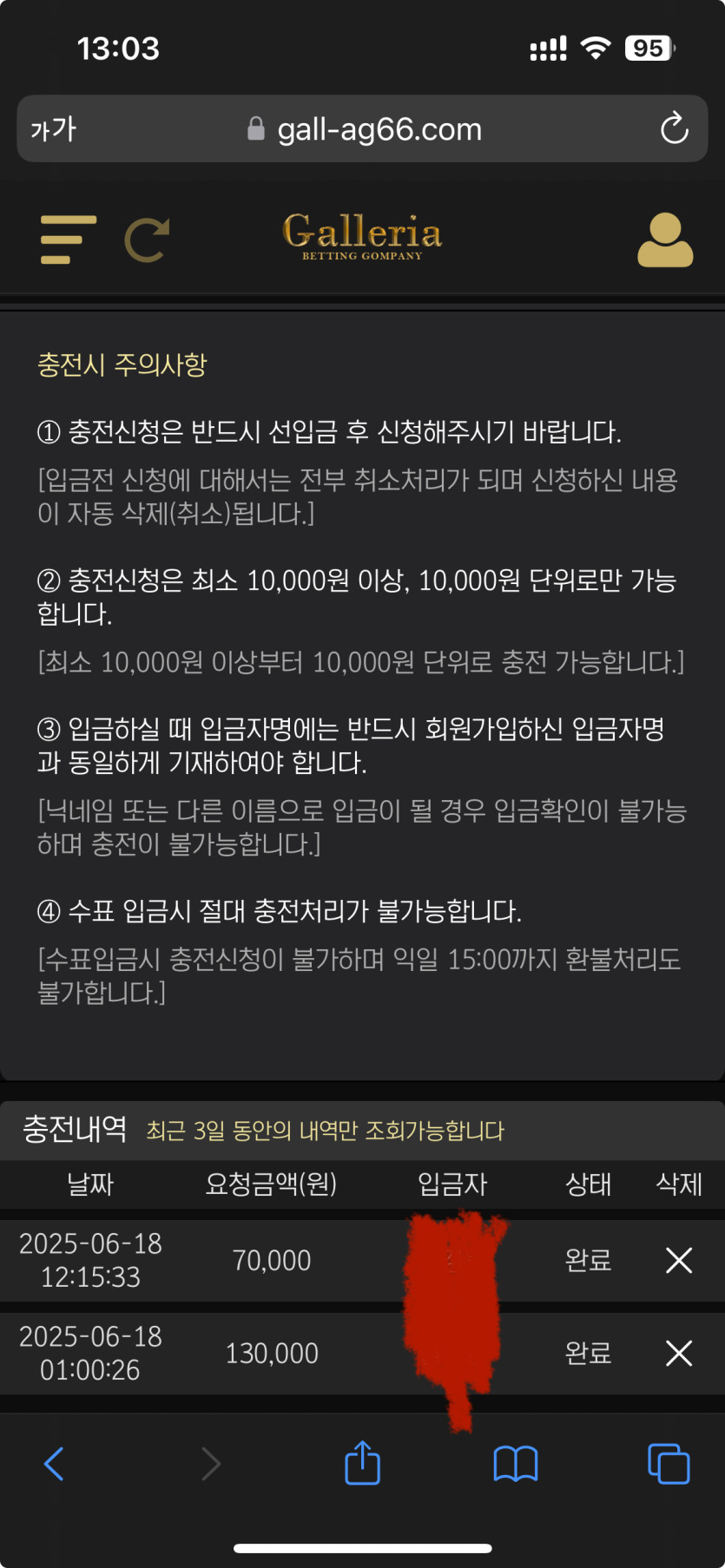The width and height of the screenshot is (725, 1568).
Task: Open the text size 가가 menu
Action: [54, 129]
